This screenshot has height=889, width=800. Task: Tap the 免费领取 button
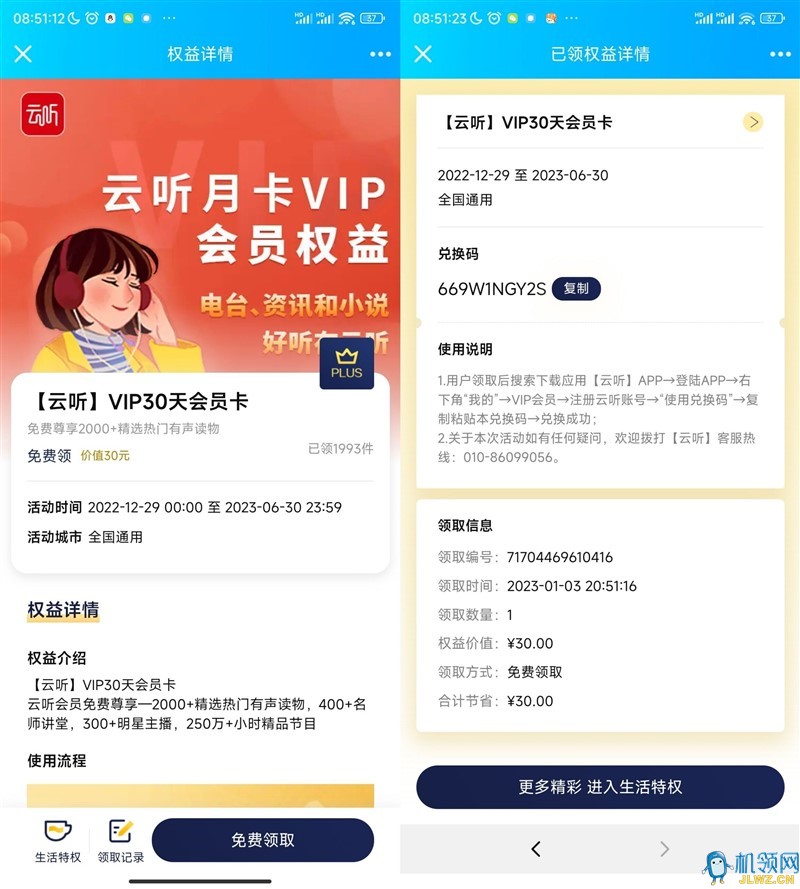coord(262,840)
